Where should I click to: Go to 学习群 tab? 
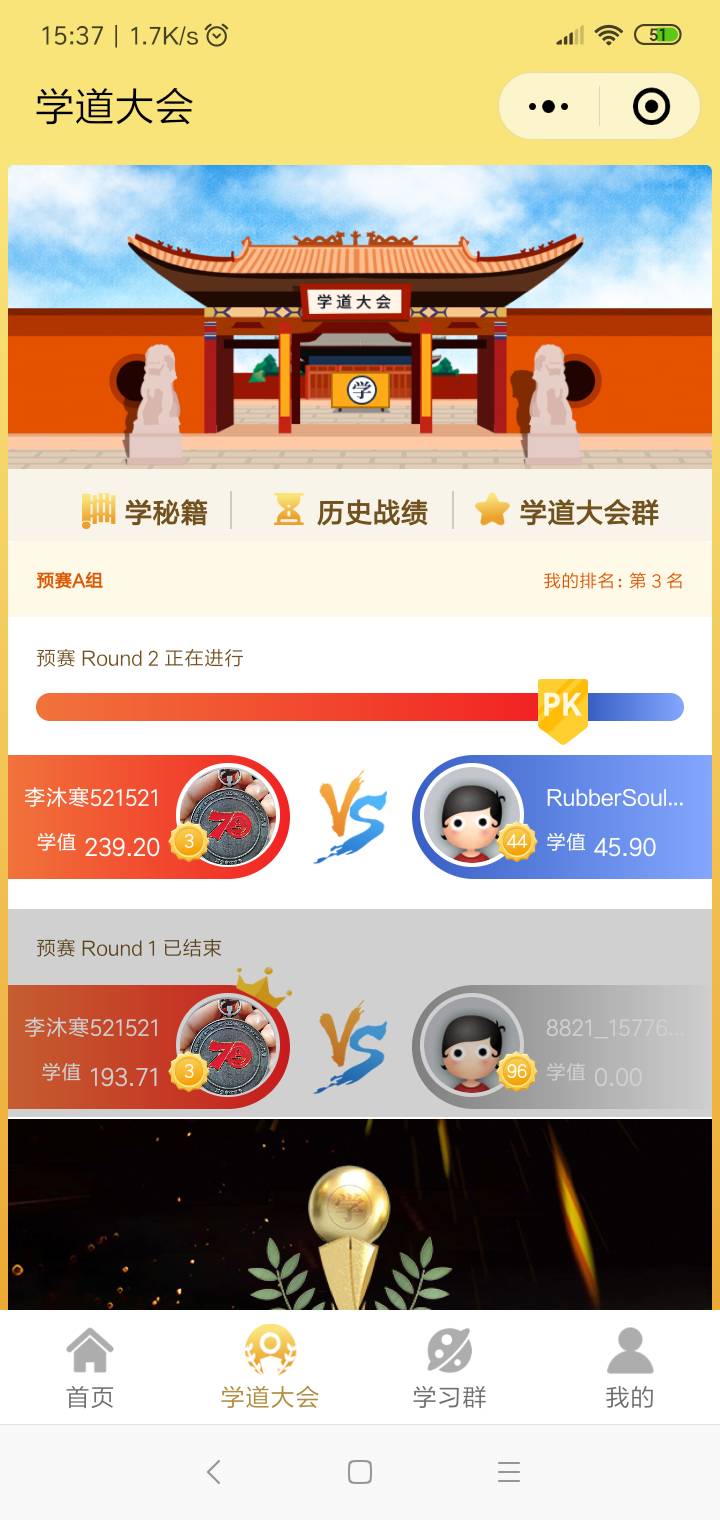point(450,1368)
